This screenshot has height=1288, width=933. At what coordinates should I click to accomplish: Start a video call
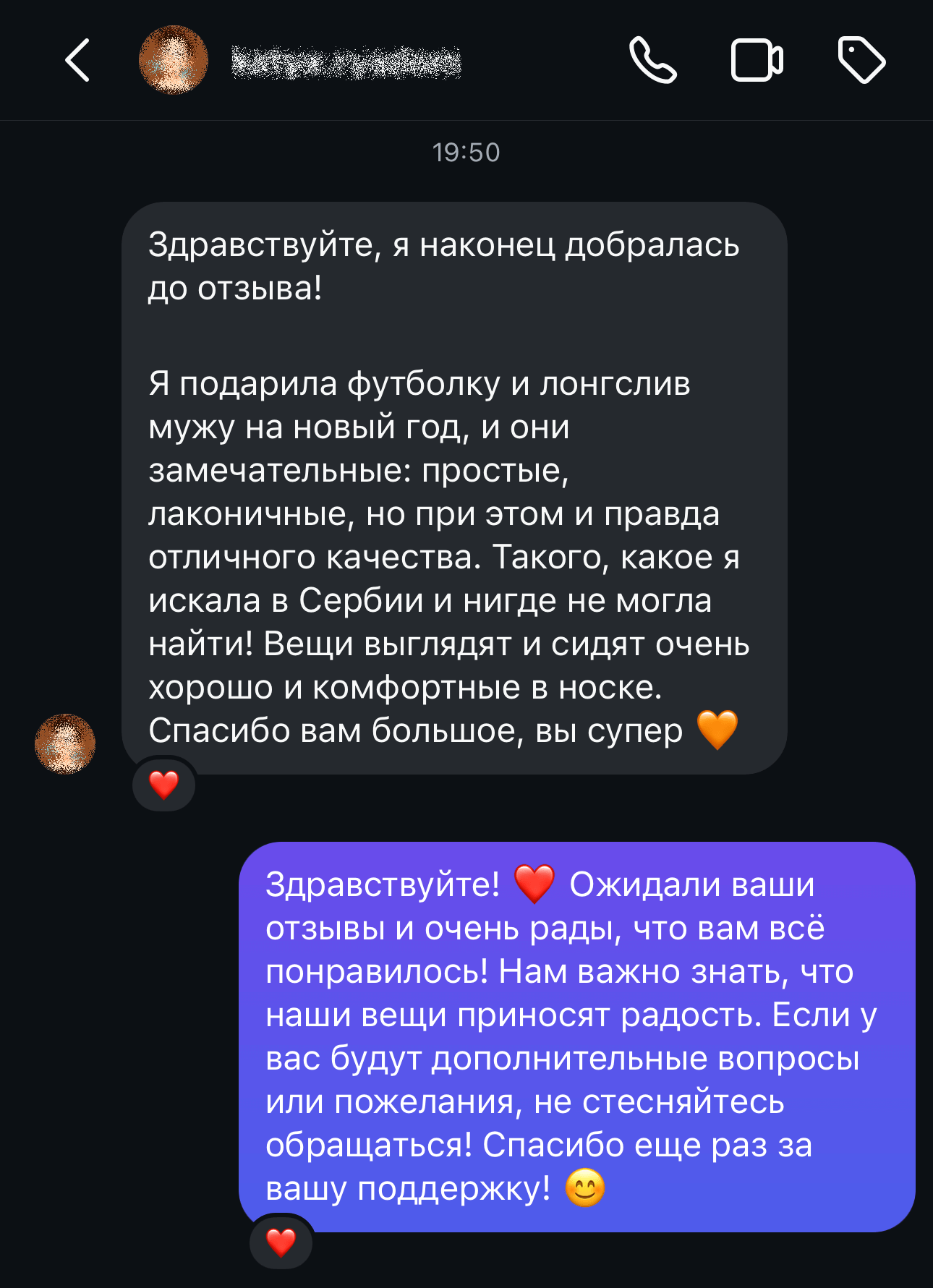(757, 60)
